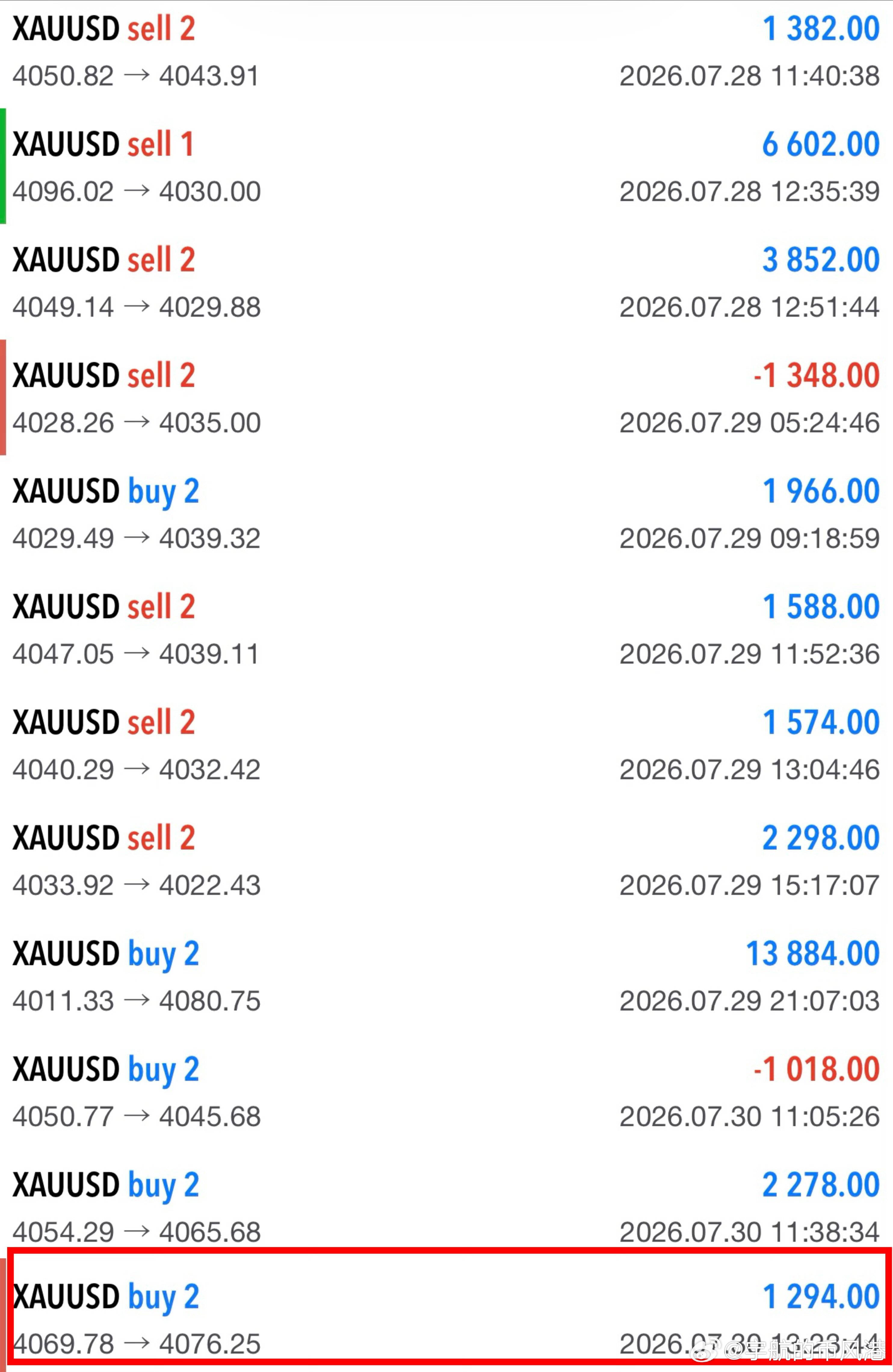Open the XAUUSD sell 1 trade with 6 602.00 profit
The height and width of the screenshot is (1372, 893).
(446, 166)
